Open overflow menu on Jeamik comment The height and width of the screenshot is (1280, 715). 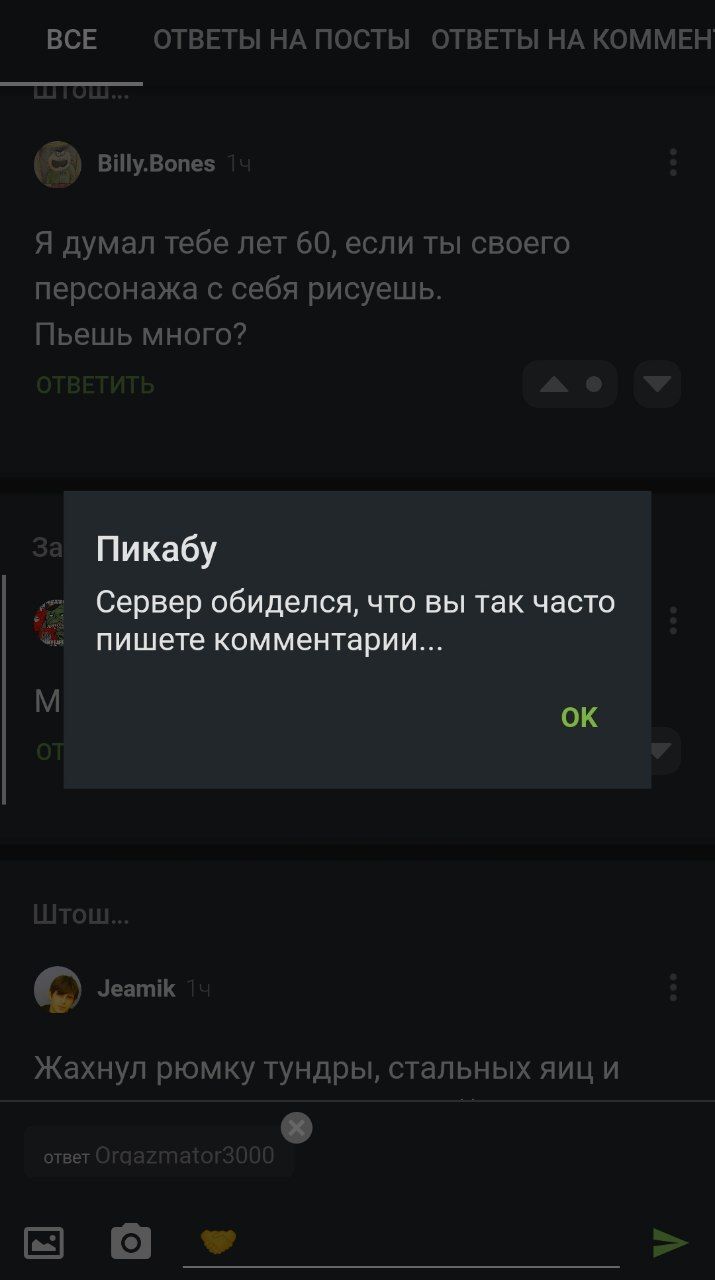click(x=673, y=988)
